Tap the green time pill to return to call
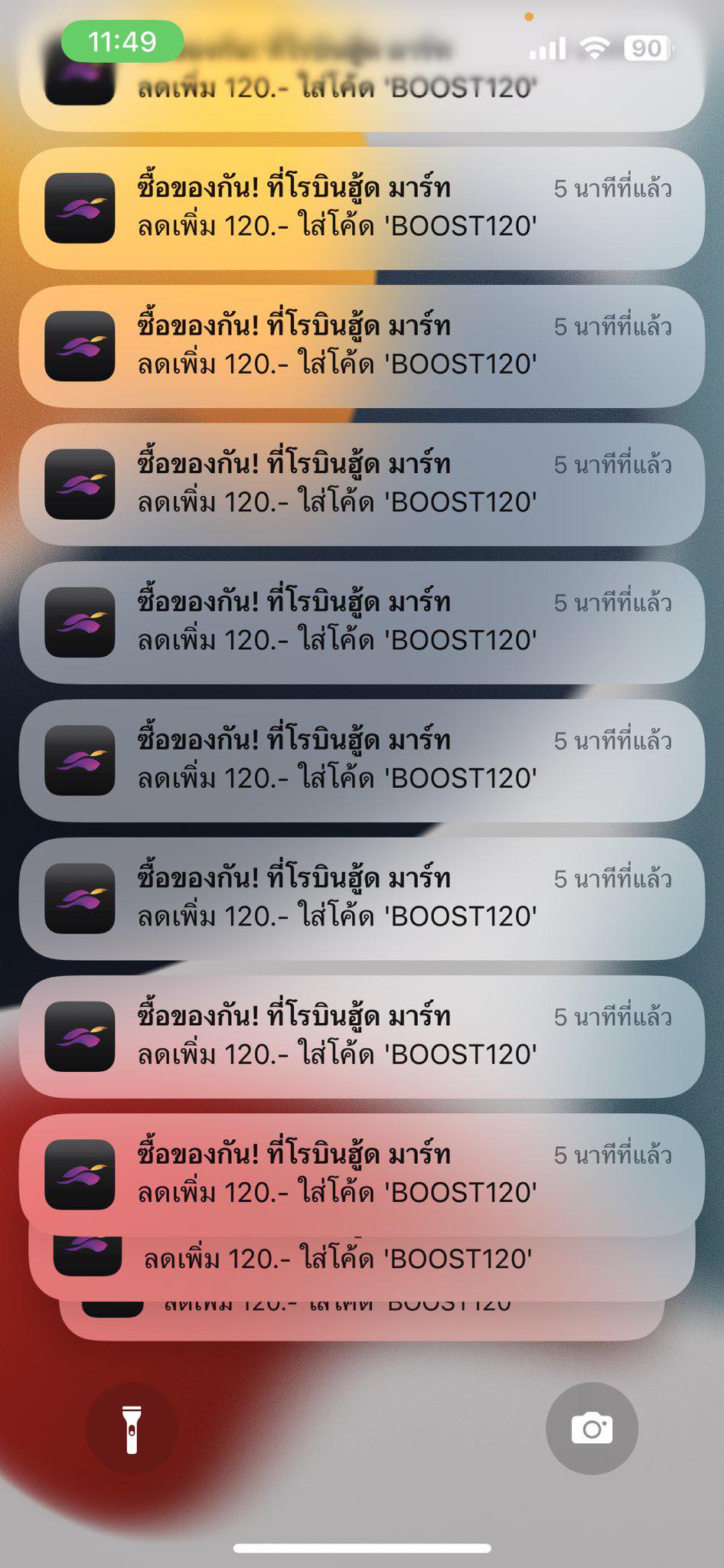 point(122,41)
